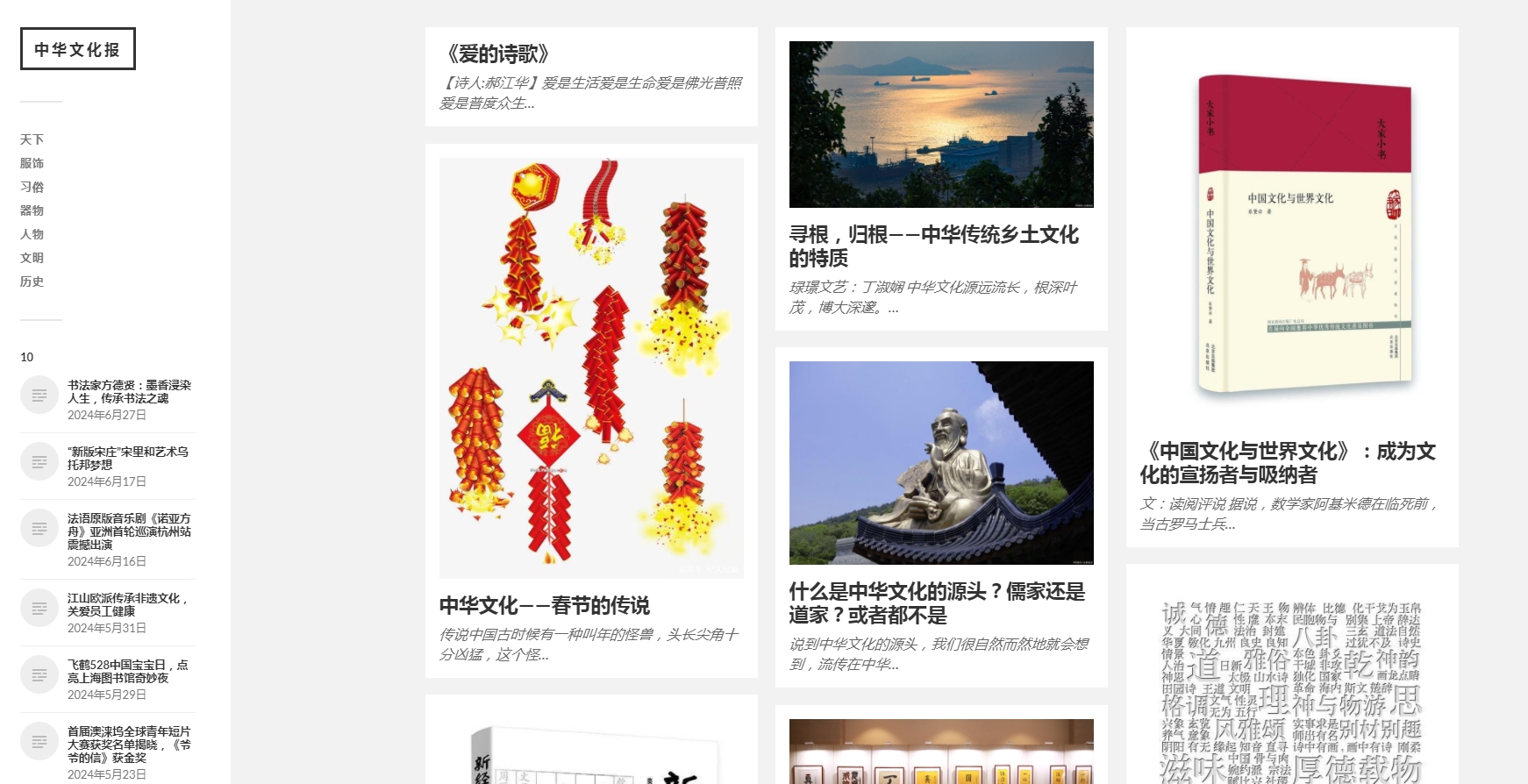Go to the 人物 category
Screen dimensions: 1528x784
[x=32, y=234]
